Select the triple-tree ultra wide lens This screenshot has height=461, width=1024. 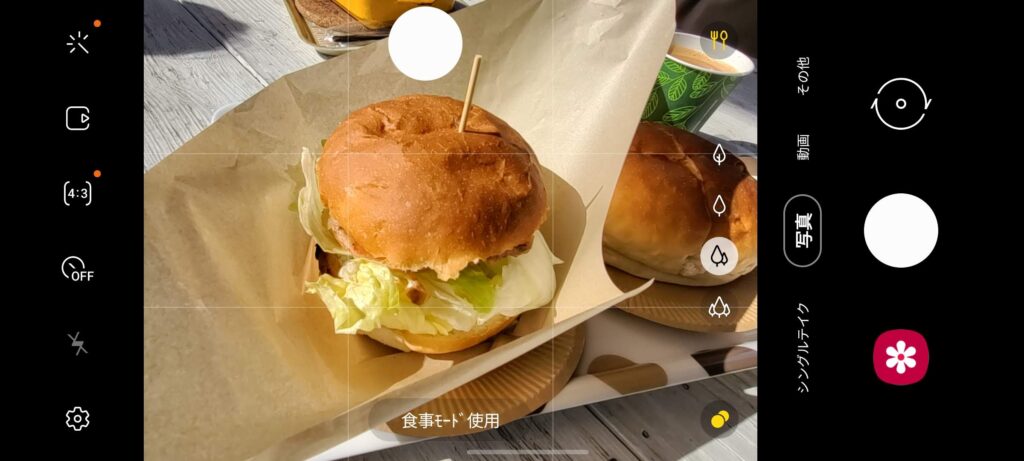click(x=718, y=307)
